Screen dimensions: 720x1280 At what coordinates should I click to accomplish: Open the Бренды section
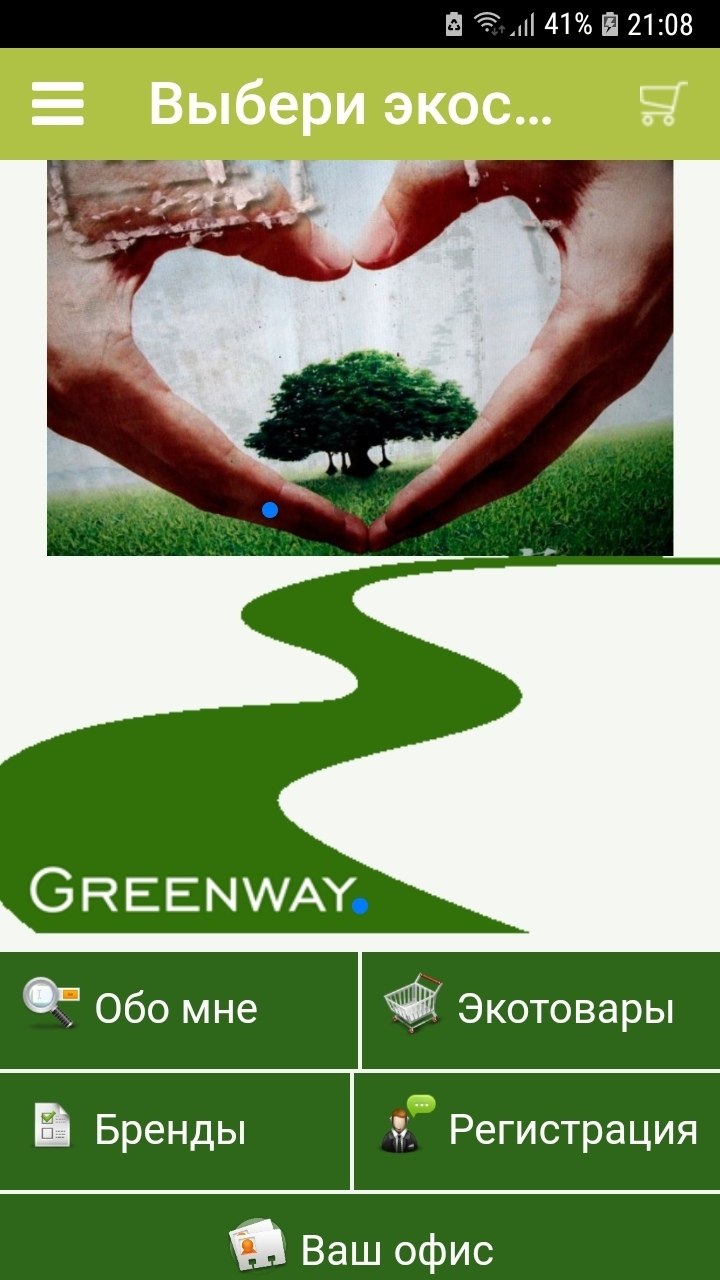[x=175, y=1131]
